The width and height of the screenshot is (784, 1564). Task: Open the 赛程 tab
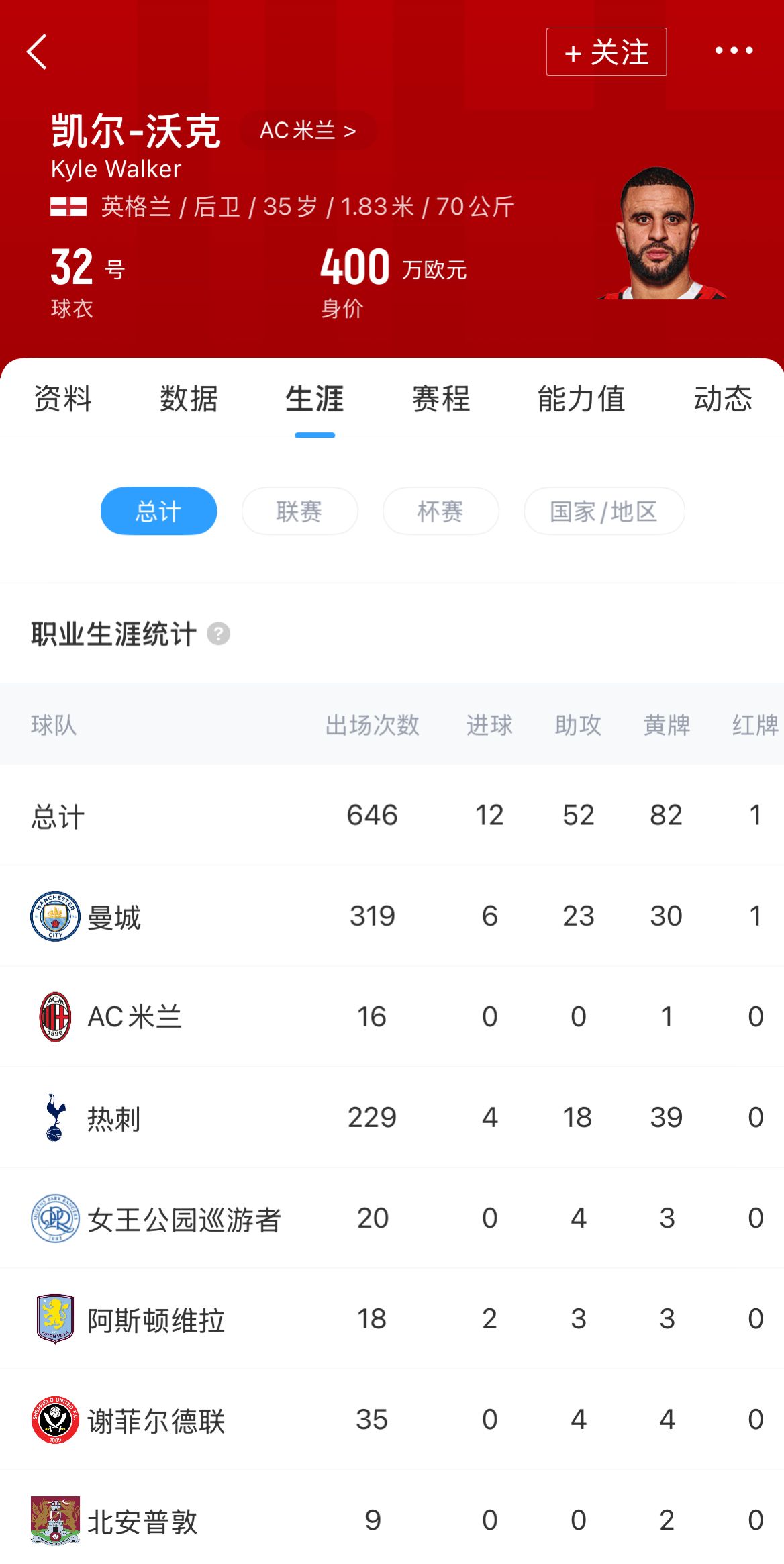point(441,399)
